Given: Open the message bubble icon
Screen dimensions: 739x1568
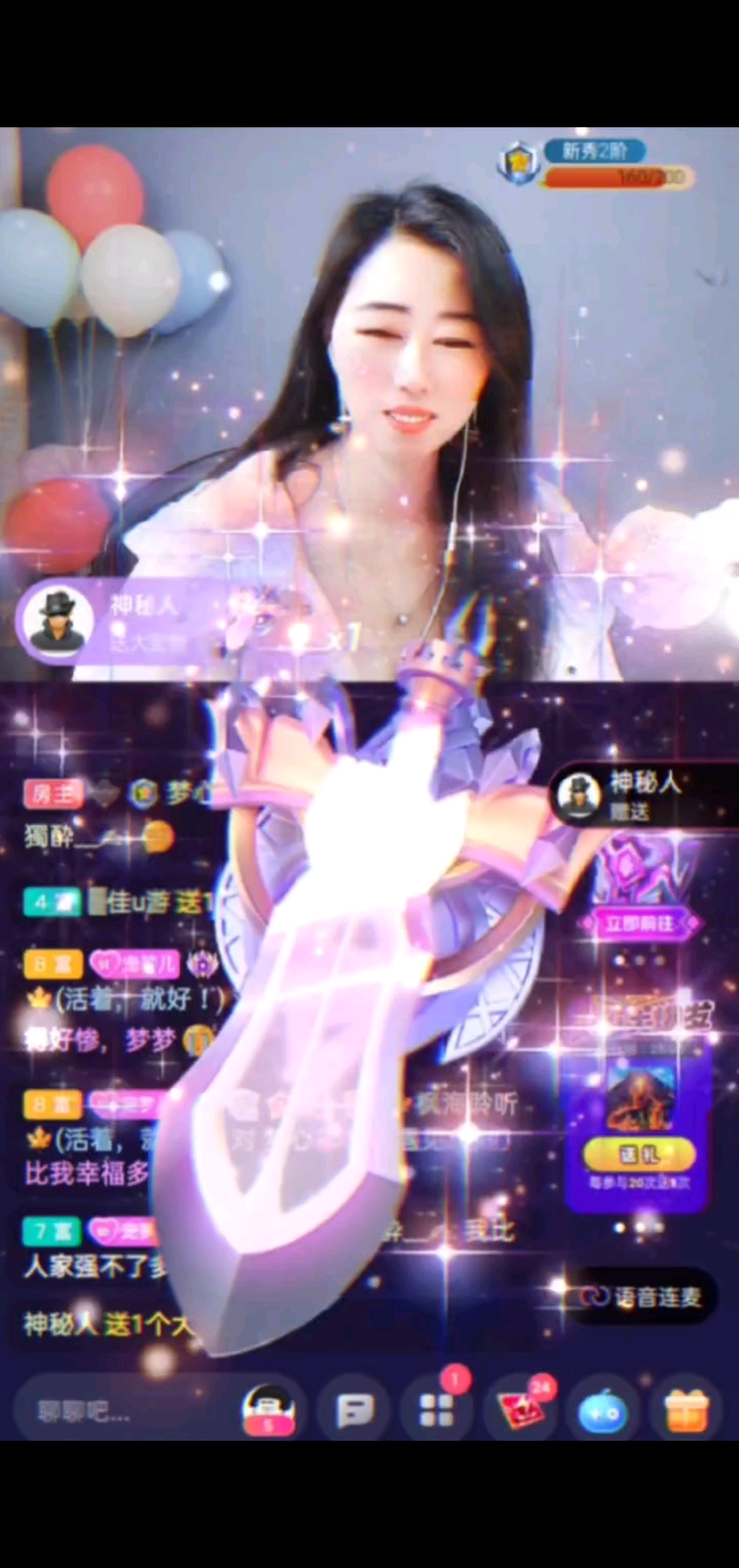Looking at the screenshot, I should [355, 1411].
